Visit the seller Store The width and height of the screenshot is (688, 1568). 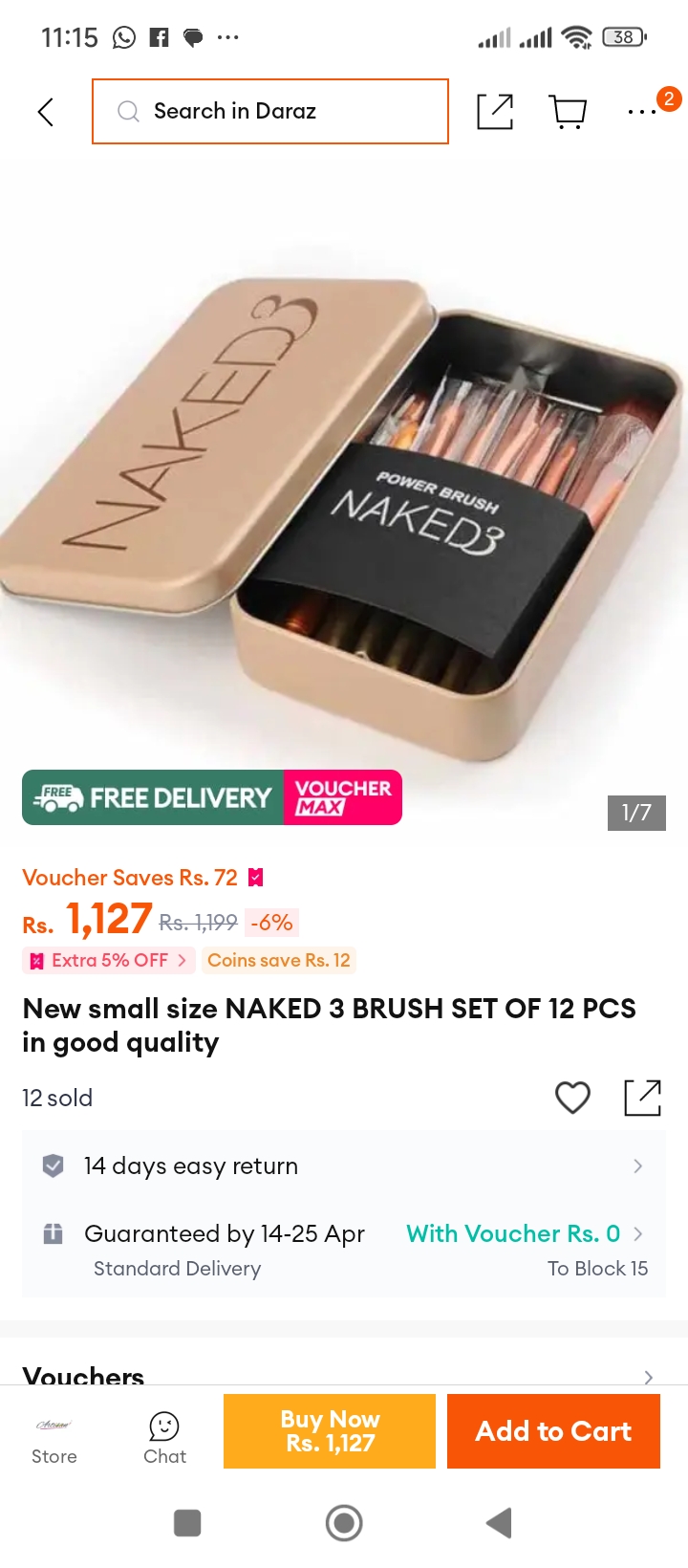54,1441
